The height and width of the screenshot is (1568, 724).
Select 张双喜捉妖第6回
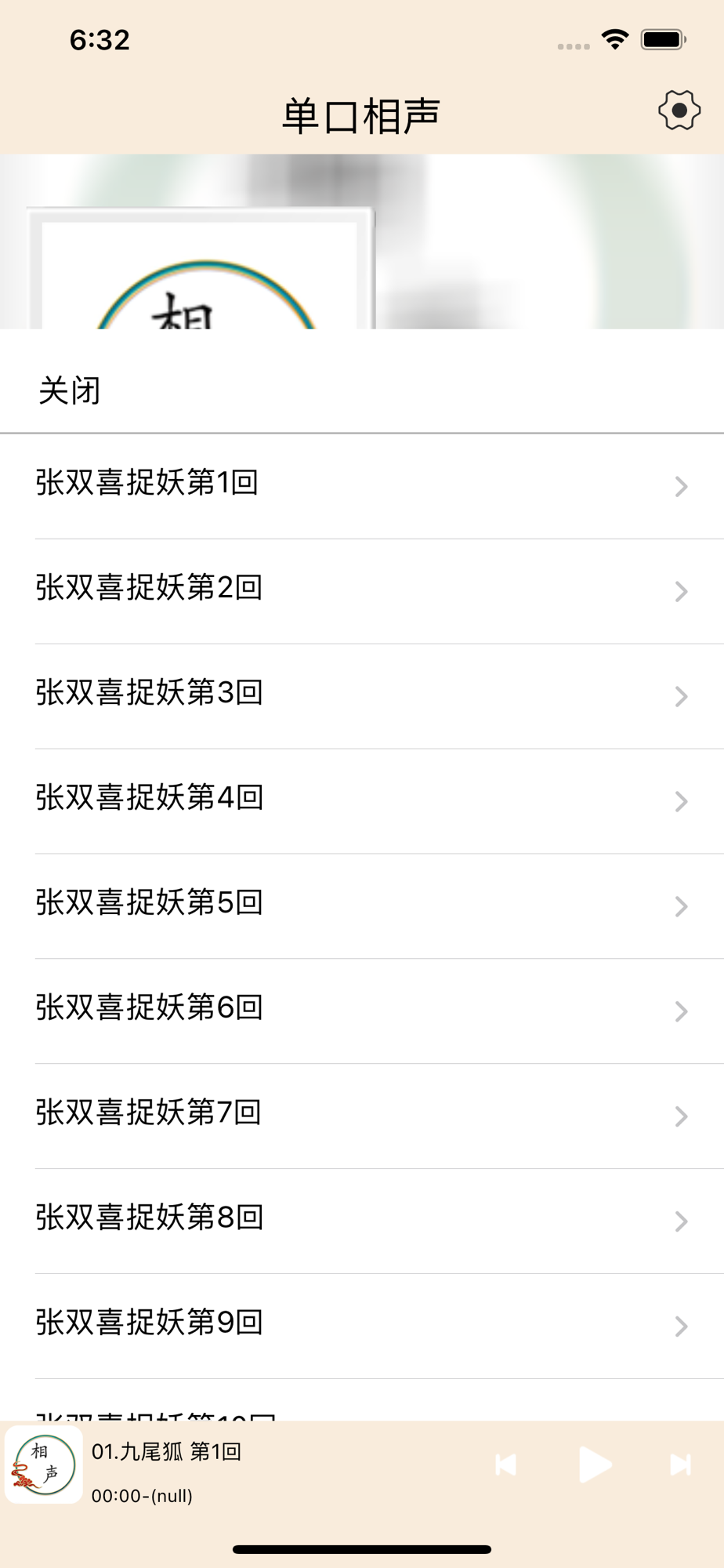(362, 1011)
